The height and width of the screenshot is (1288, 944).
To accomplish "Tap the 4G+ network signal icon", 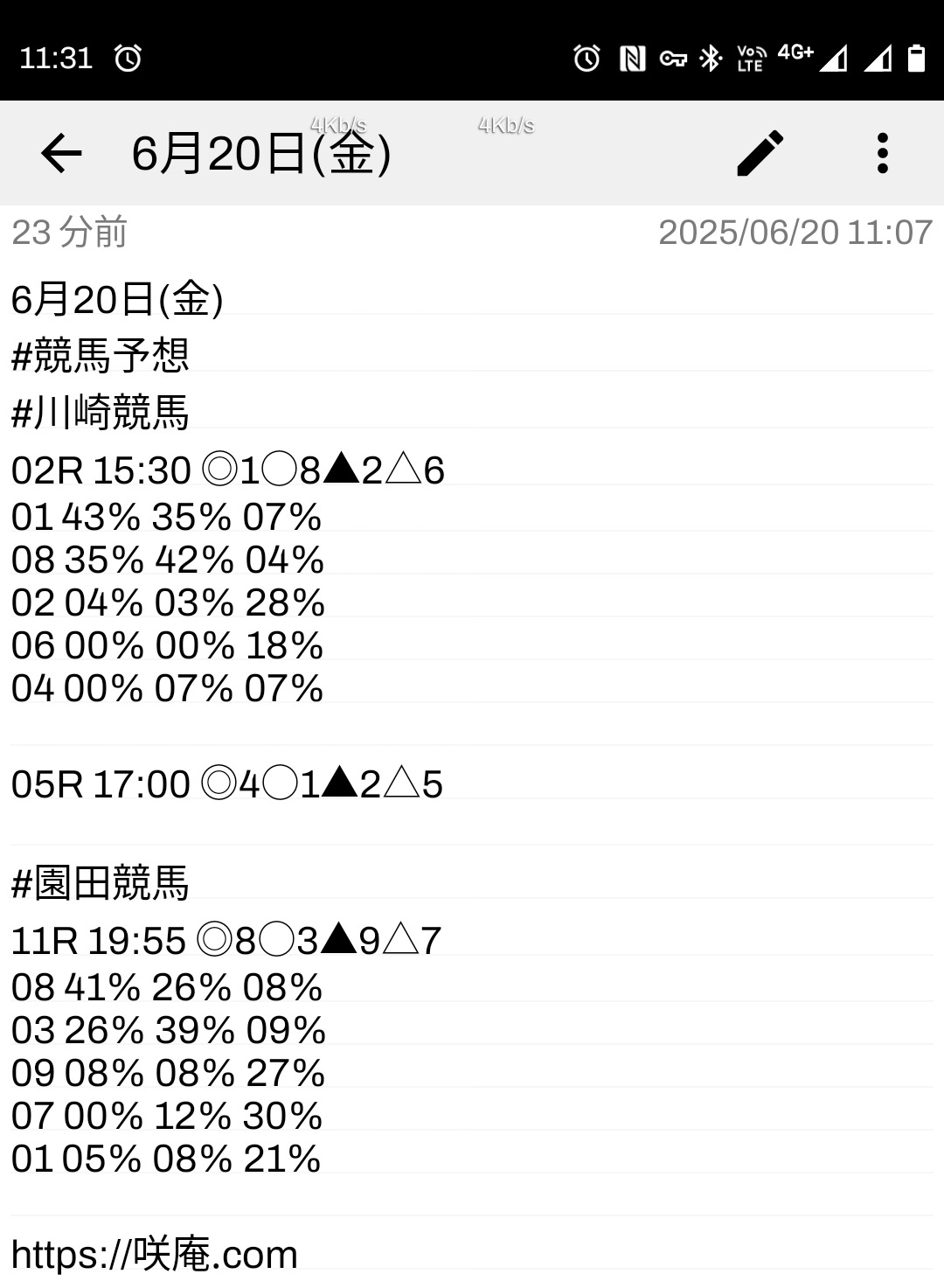I will [x=796, y=56].
